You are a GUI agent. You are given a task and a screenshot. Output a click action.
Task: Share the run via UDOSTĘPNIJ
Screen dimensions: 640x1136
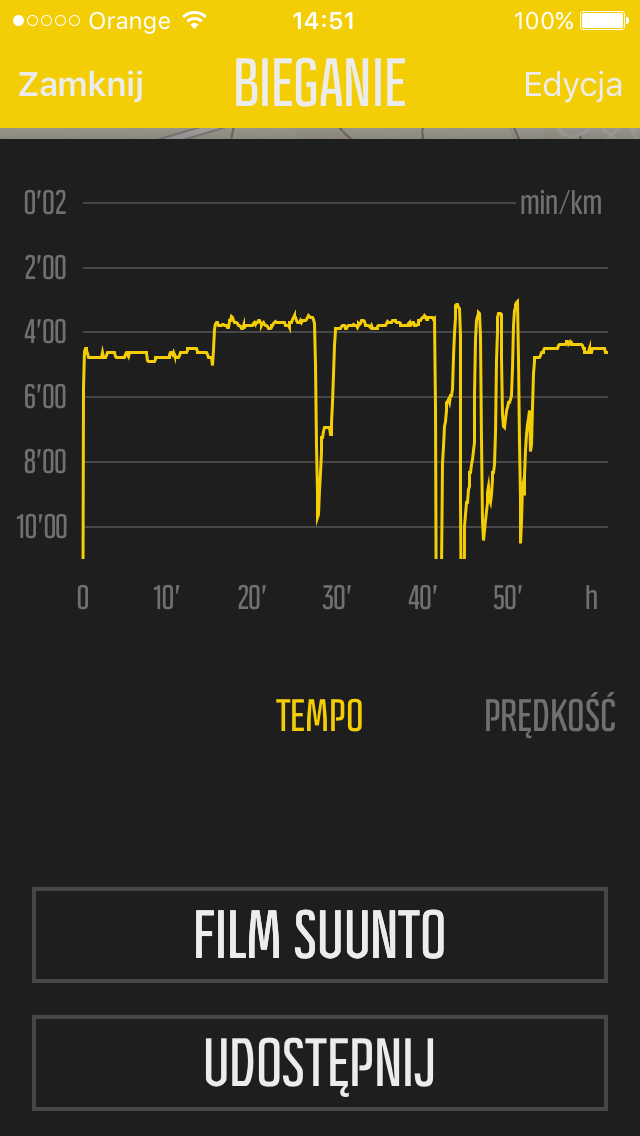tap(320, 1063)
